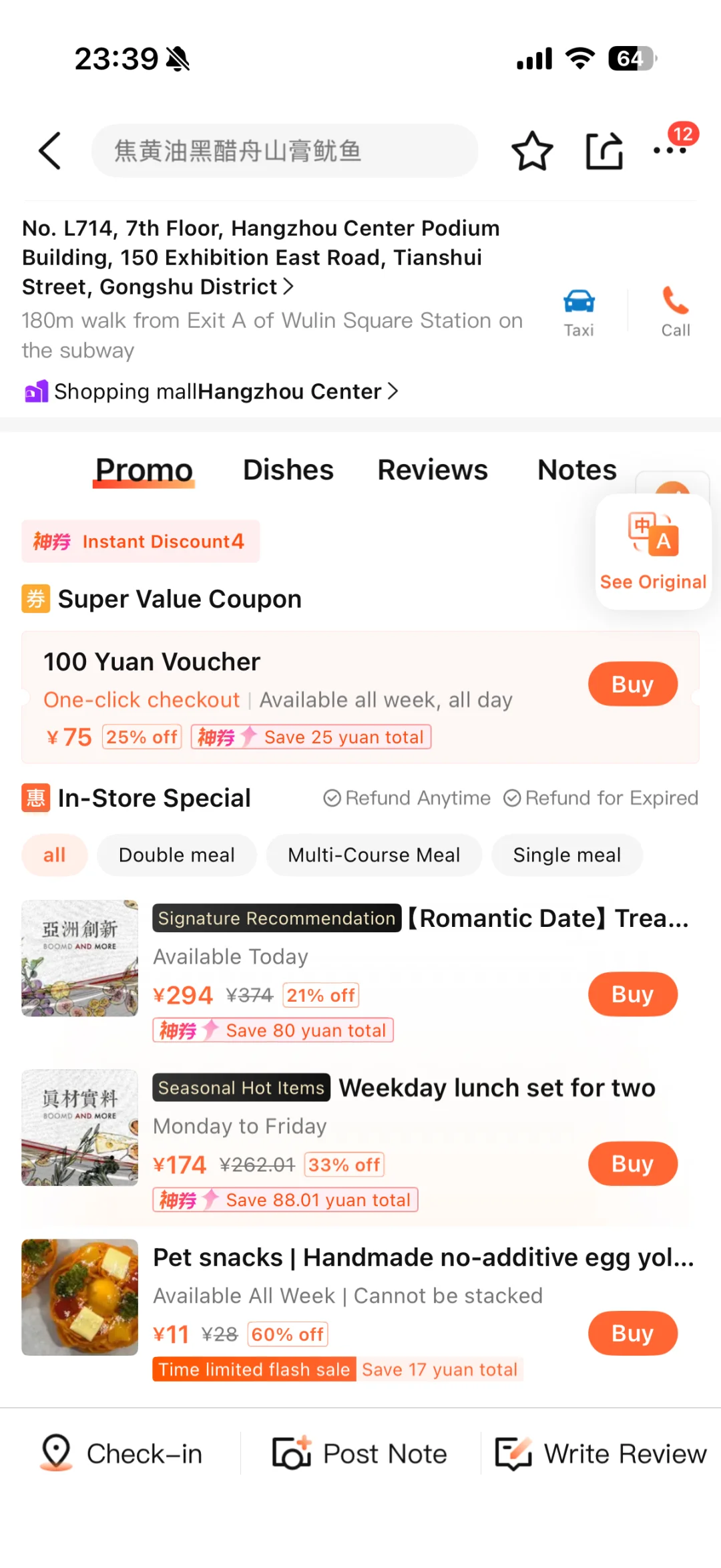Check in at this restaurant

tap(122, 1454)
